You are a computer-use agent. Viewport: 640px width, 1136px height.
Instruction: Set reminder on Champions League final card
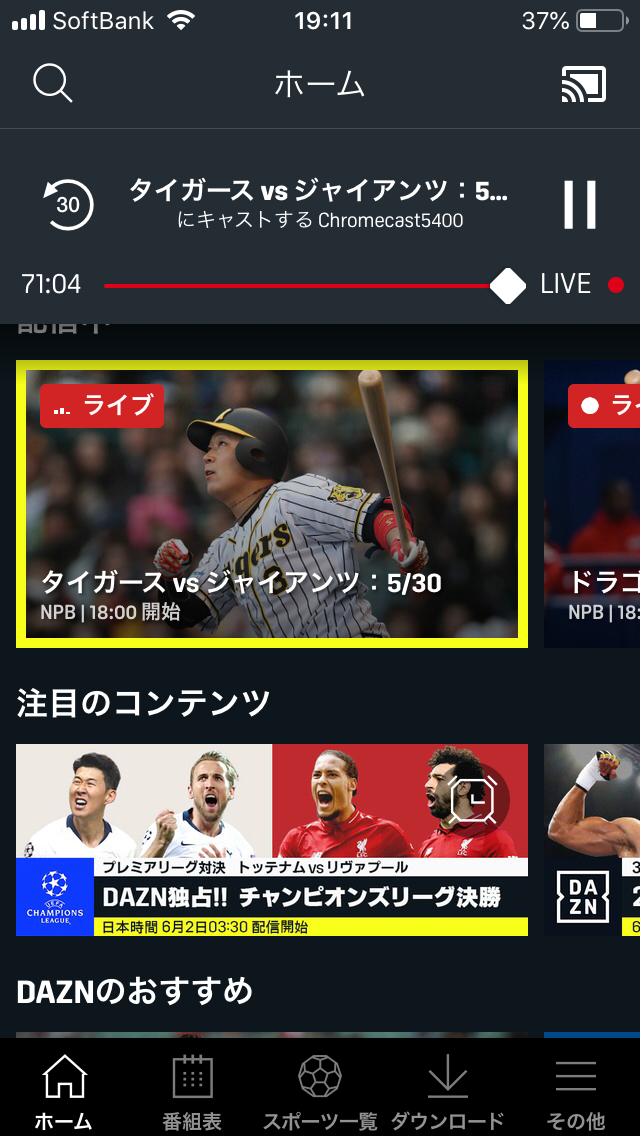coord(477,798)
